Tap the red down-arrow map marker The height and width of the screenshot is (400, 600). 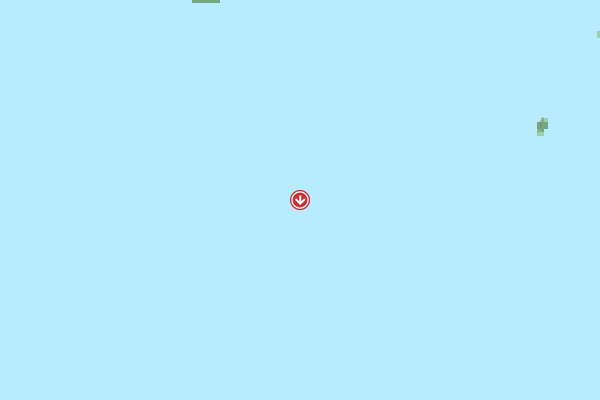(x=300, y=200)
